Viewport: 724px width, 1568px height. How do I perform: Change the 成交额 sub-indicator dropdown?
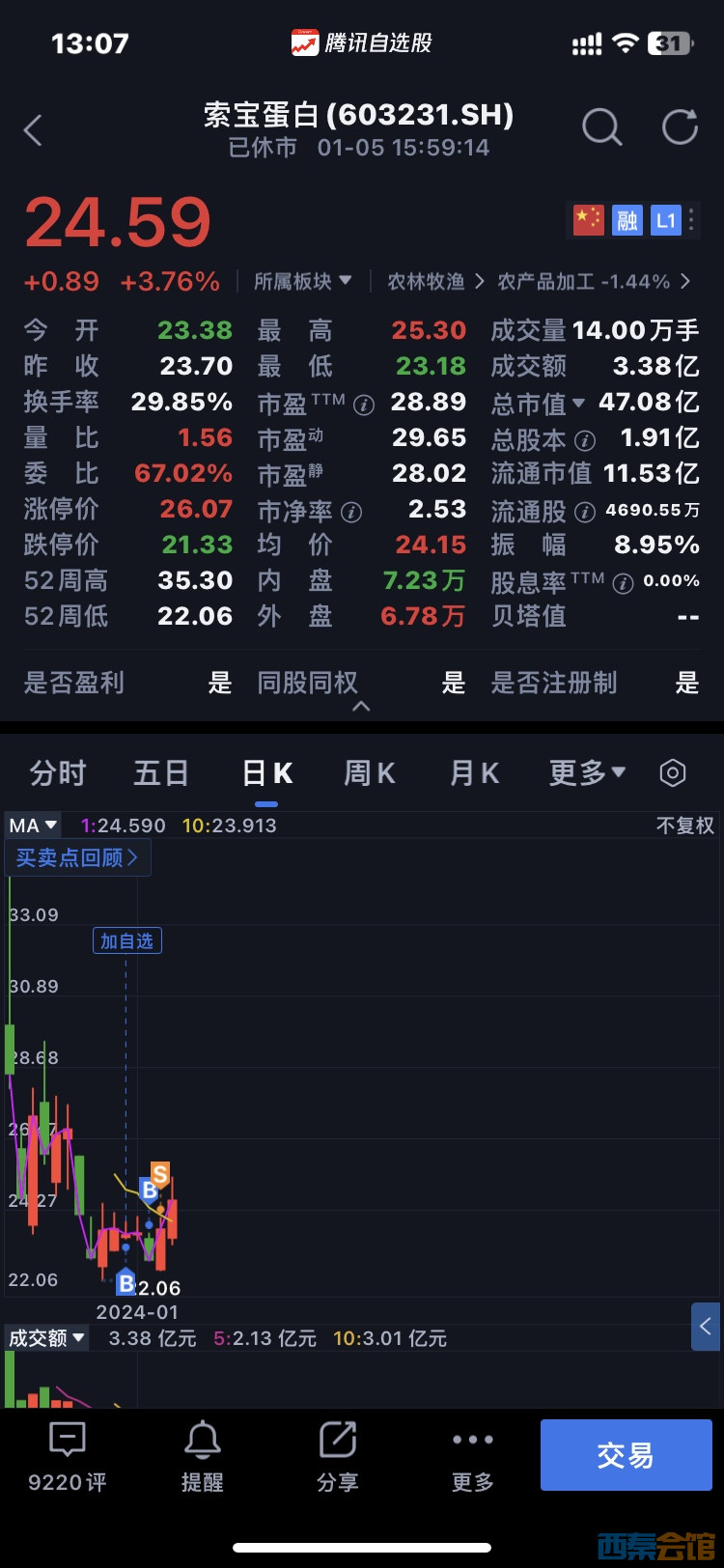(46, 1338)
